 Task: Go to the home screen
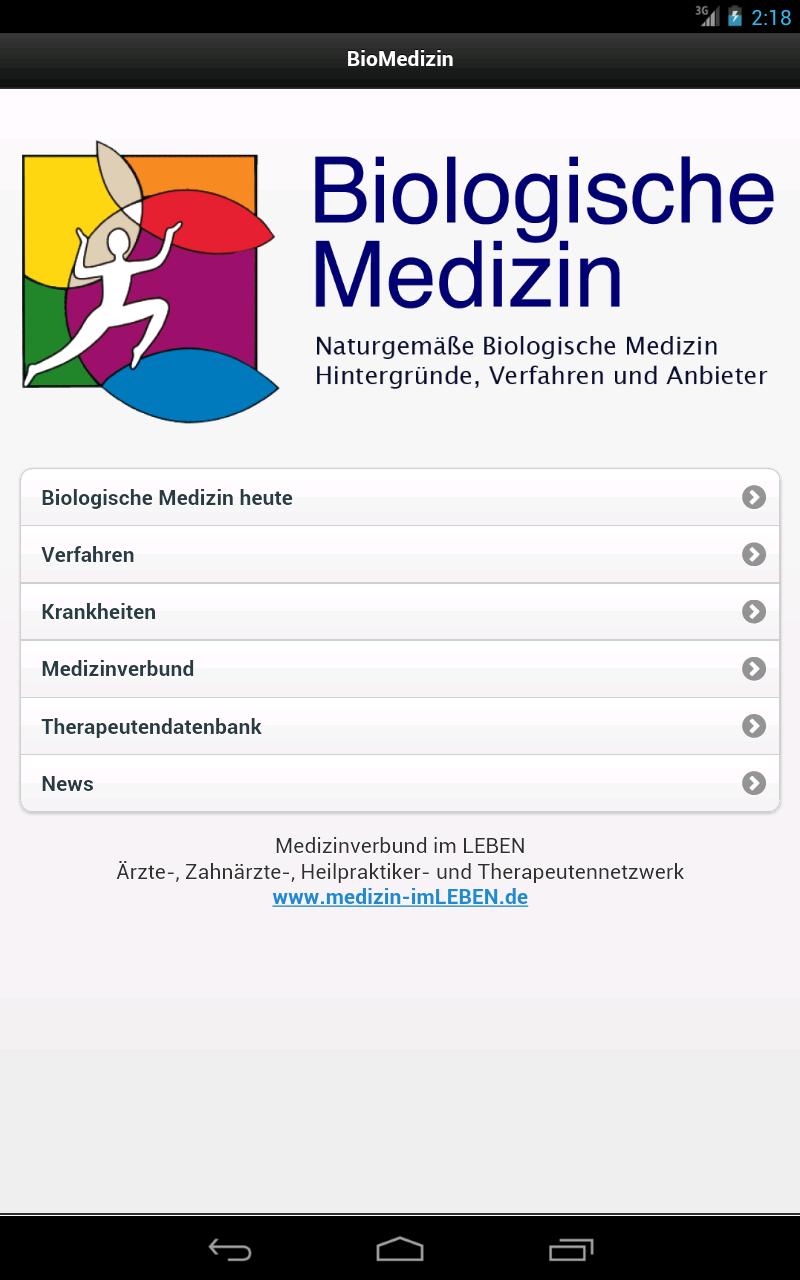(x=400, y=1248)
